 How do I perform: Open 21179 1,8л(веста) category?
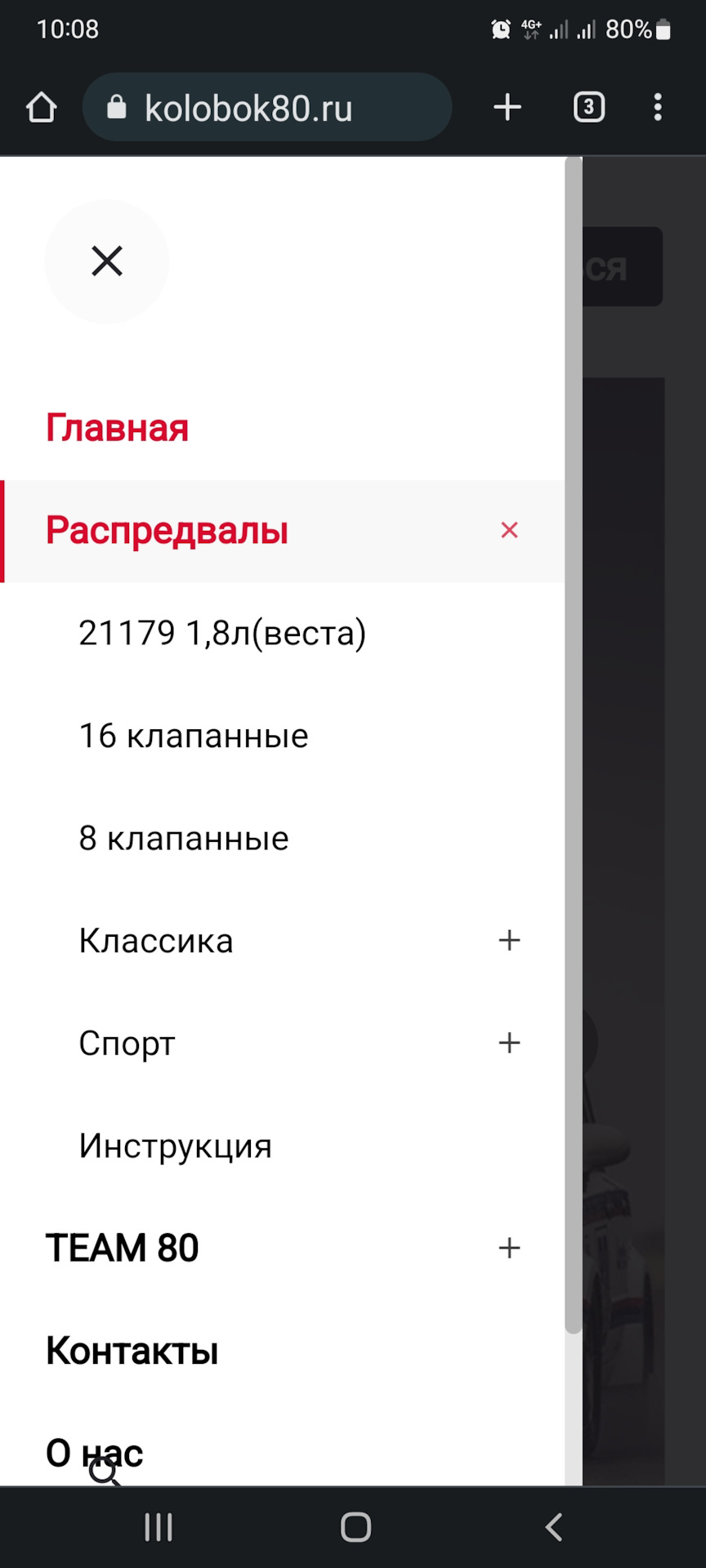tap(222, 633)
